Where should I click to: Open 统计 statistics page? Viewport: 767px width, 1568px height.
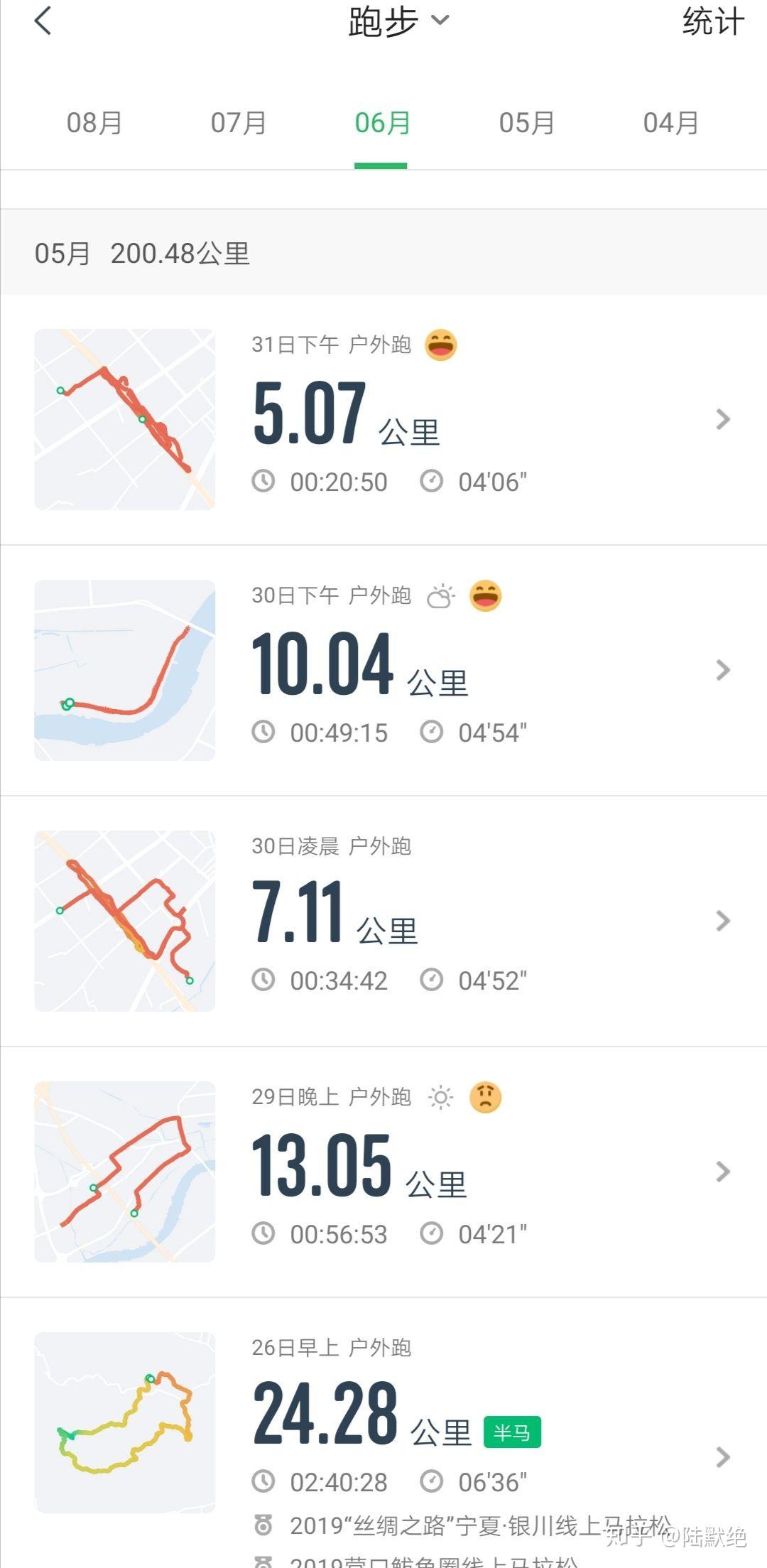712,21
